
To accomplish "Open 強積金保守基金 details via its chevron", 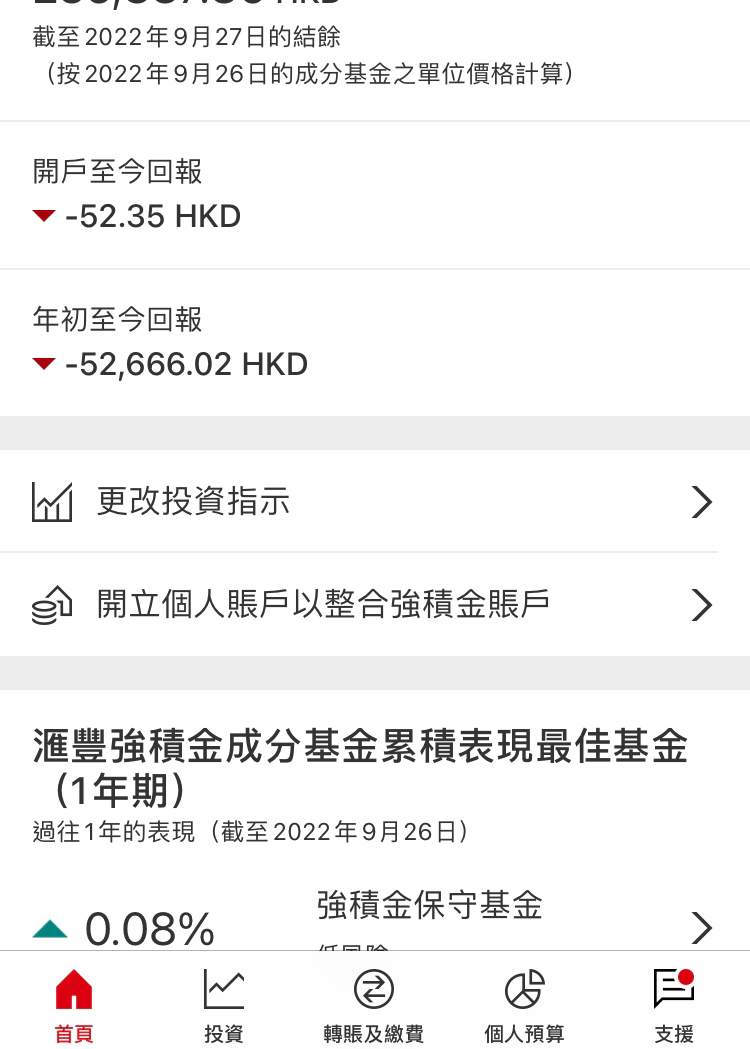I will [701, 927].
